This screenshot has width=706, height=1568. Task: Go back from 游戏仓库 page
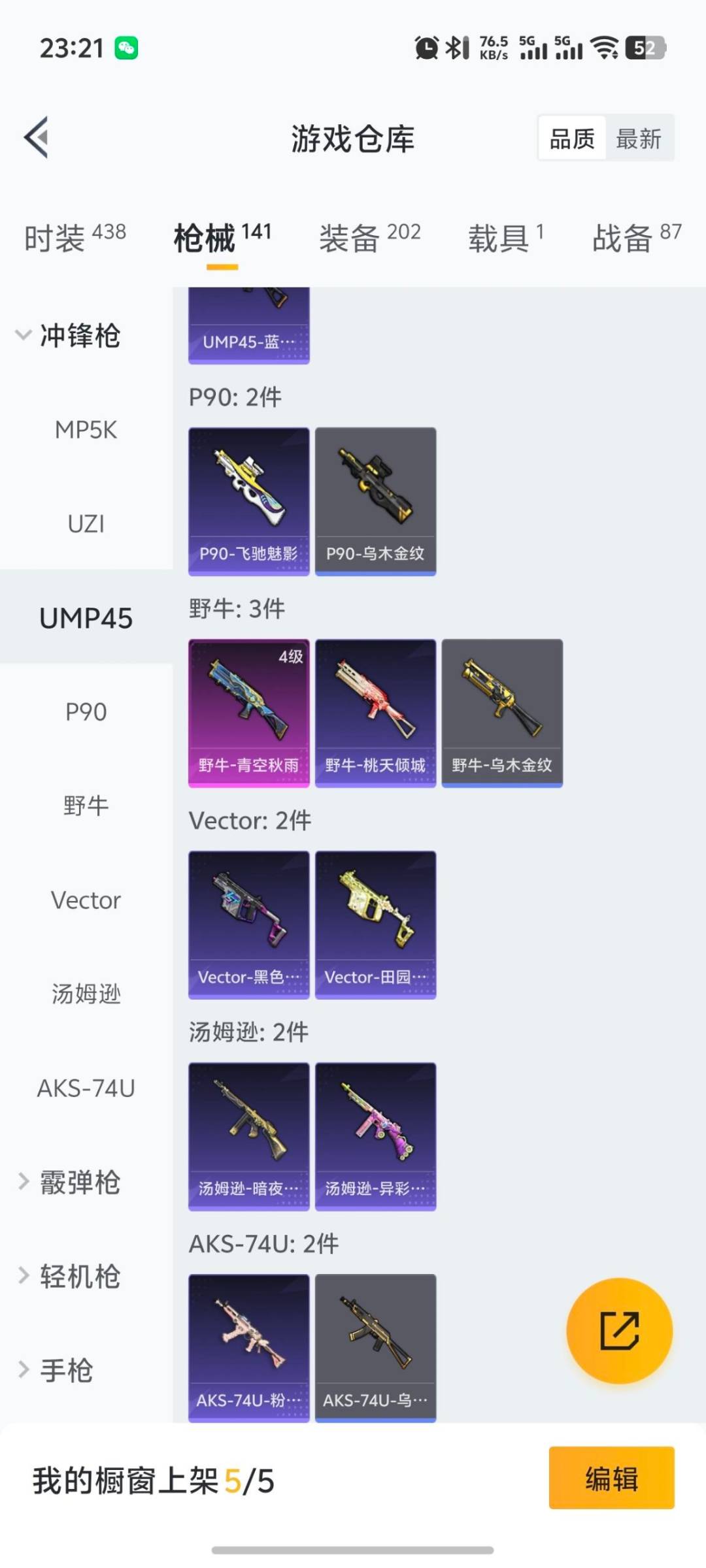[37, 137]
